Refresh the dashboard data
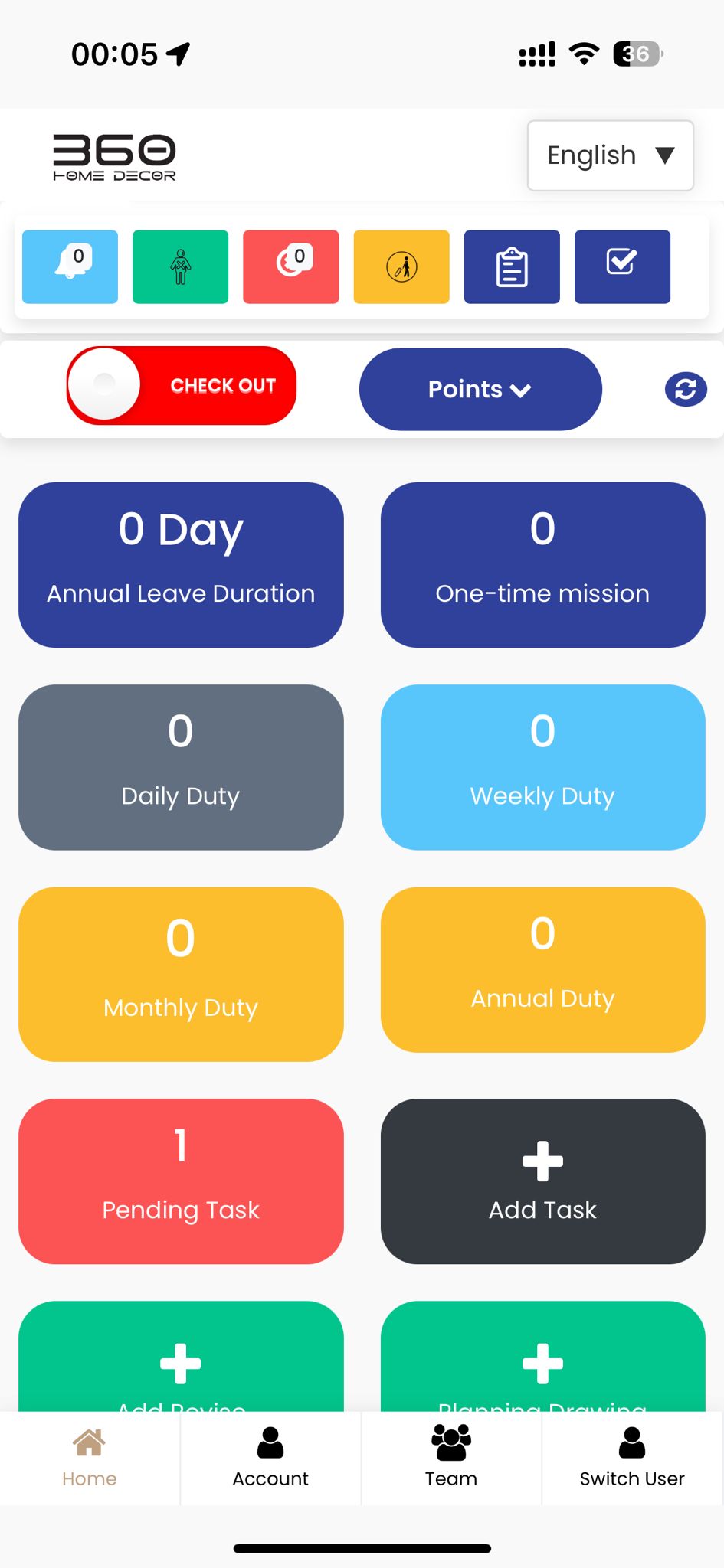Image resolution: width=724 pixels, height=1568 pixels. [686, 389]
